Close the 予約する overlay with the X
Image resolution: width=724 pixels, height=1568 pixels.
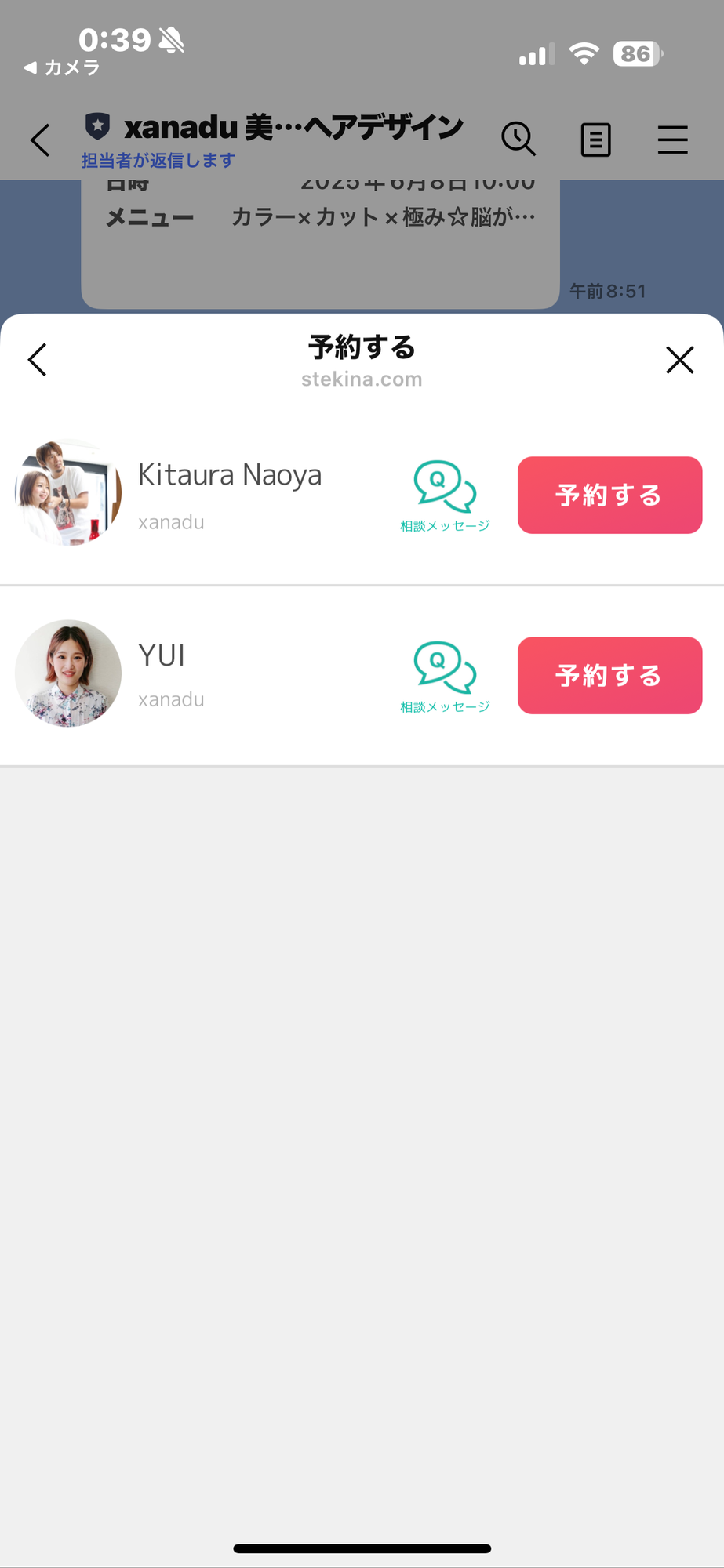click(x=679, y=360)
